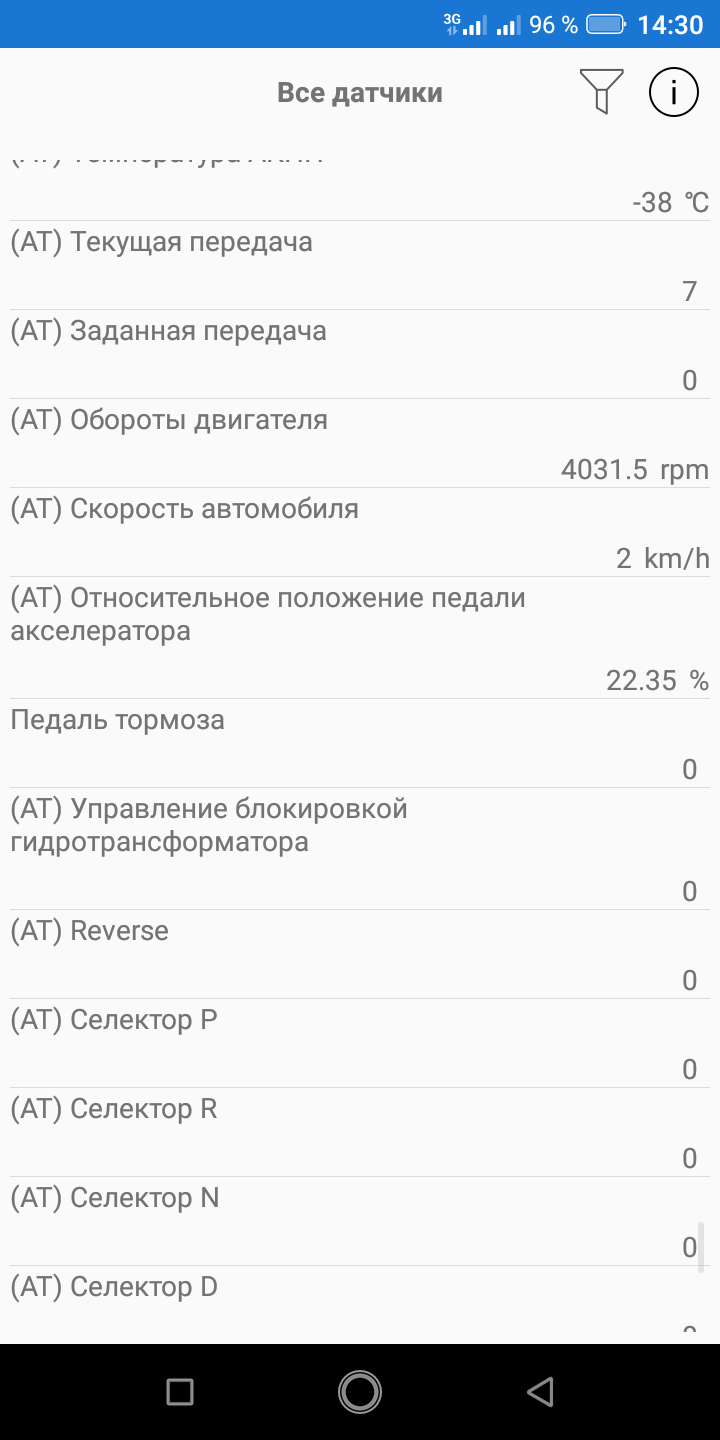720x1440 pixels.
Task: Go back with the system back button
Action: pos(540,1391)
